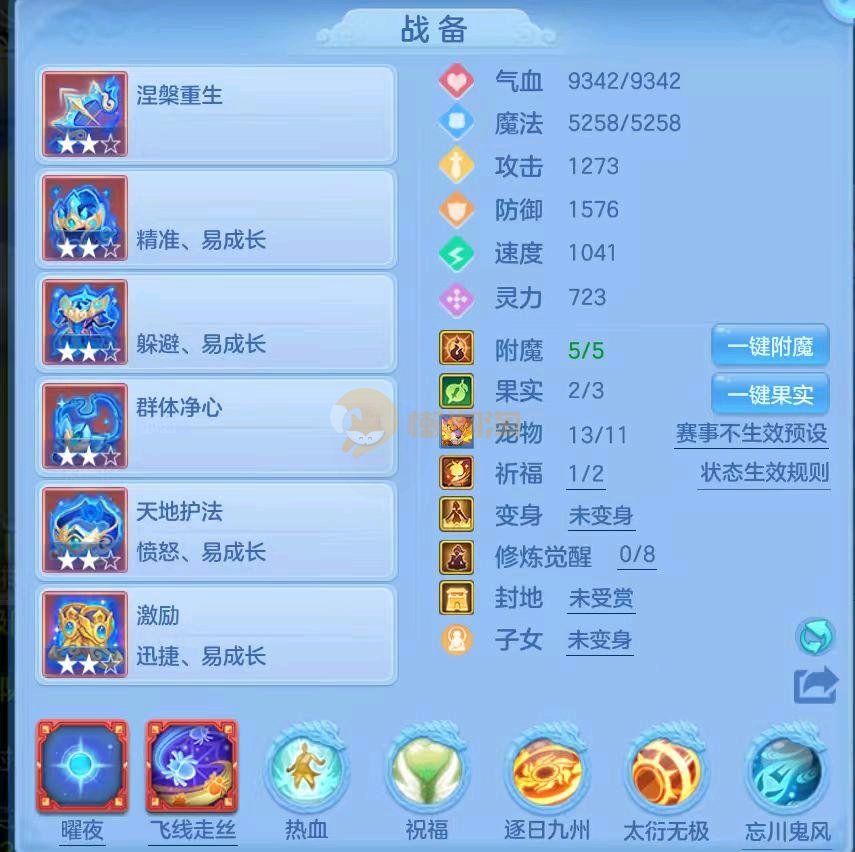Viewport: 855px width, 852px height.
Task: Select the 逐日九州 skill icon
Action: coord(547,768)
